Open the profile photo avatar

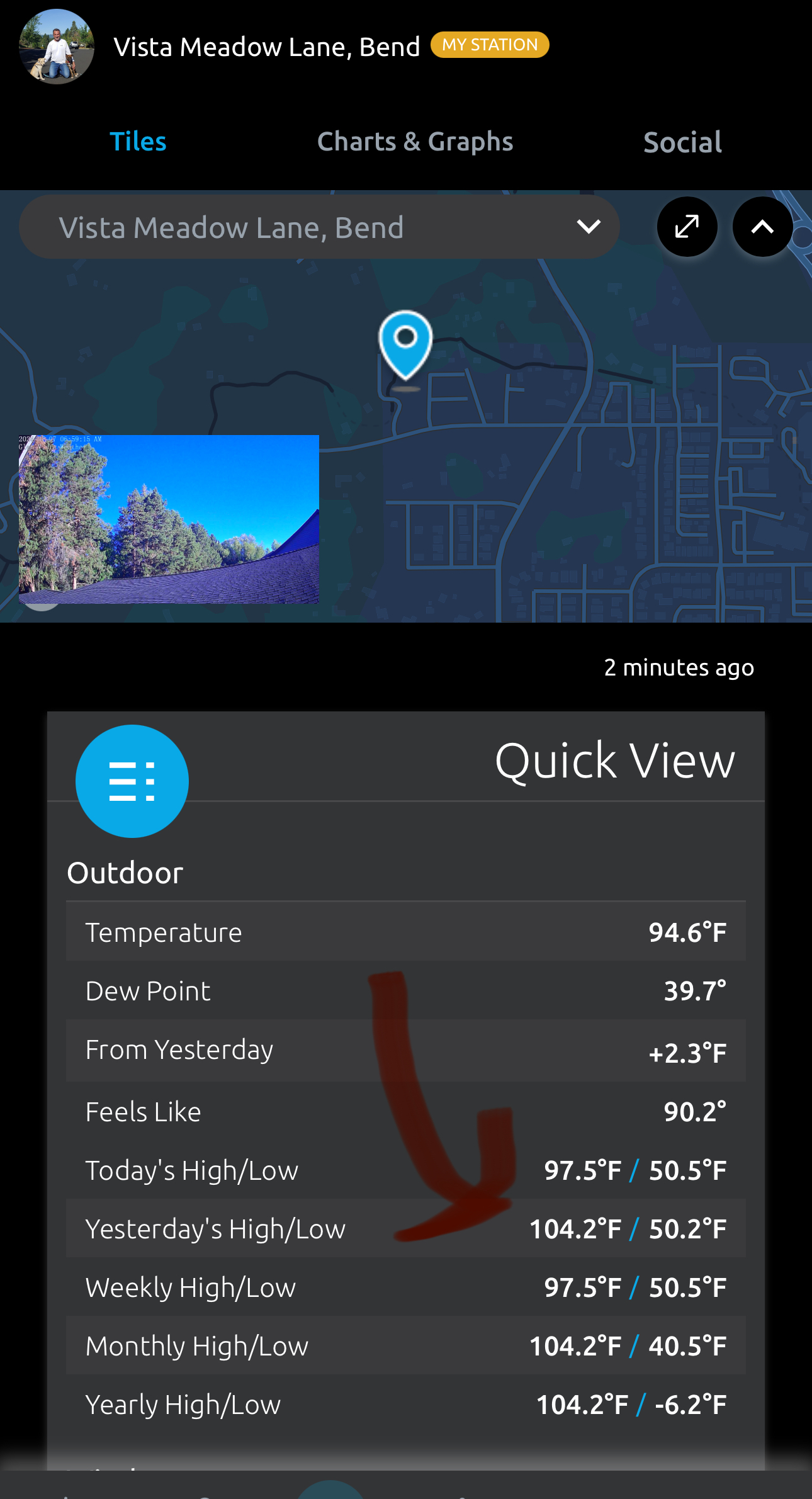[x=57, y=47]
